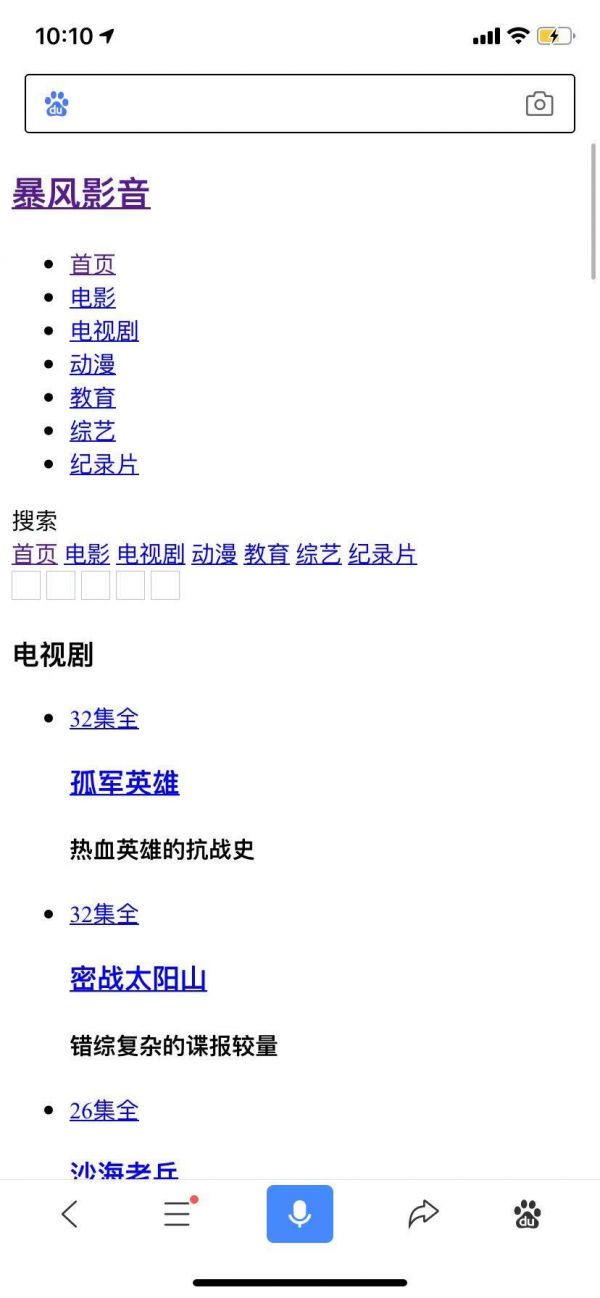The width and height of the screenshot is (600, 1298).
Task: Select 纪录片 in the bulleted menu
Action: [x=104, y=465]
